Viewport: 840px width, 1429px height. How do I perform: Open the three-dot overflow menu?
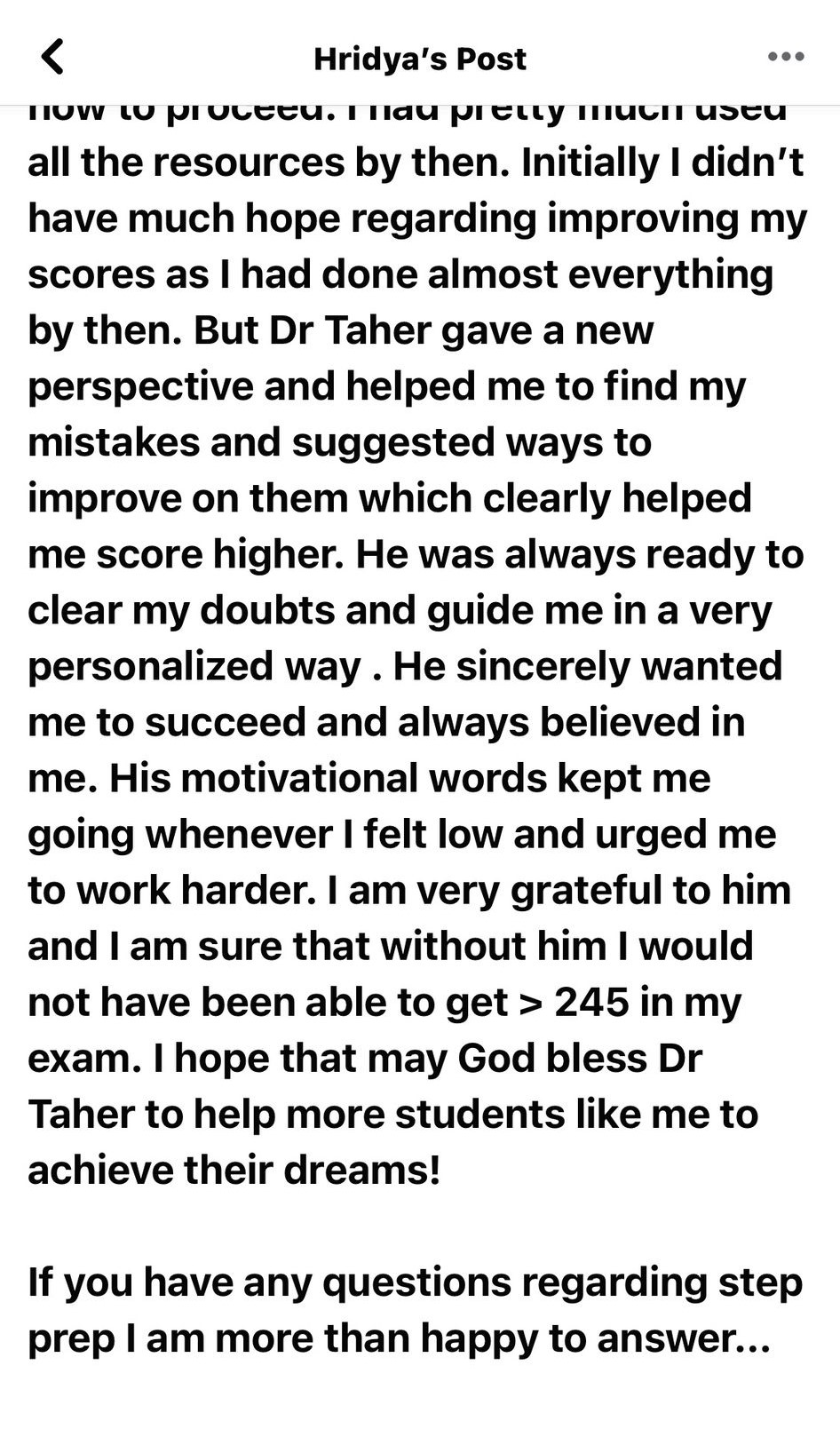[785, 58]
